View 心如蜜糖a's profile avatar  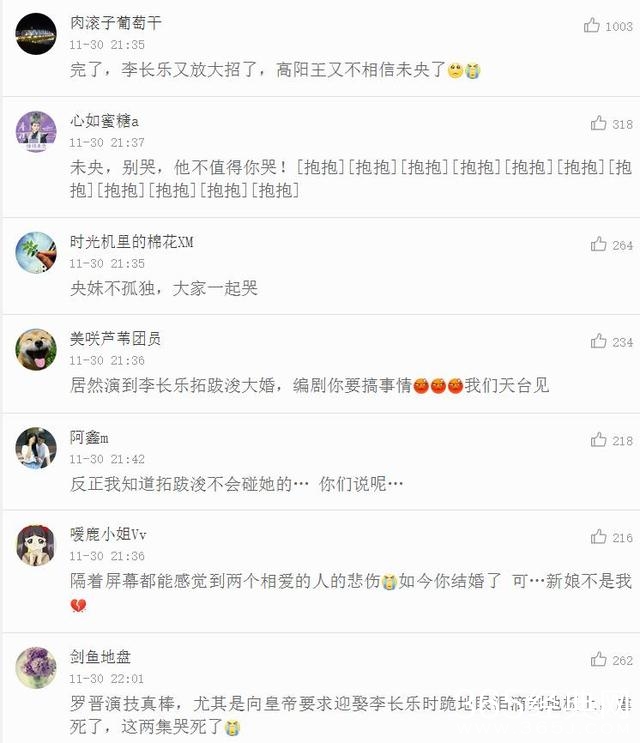[36, 131]
